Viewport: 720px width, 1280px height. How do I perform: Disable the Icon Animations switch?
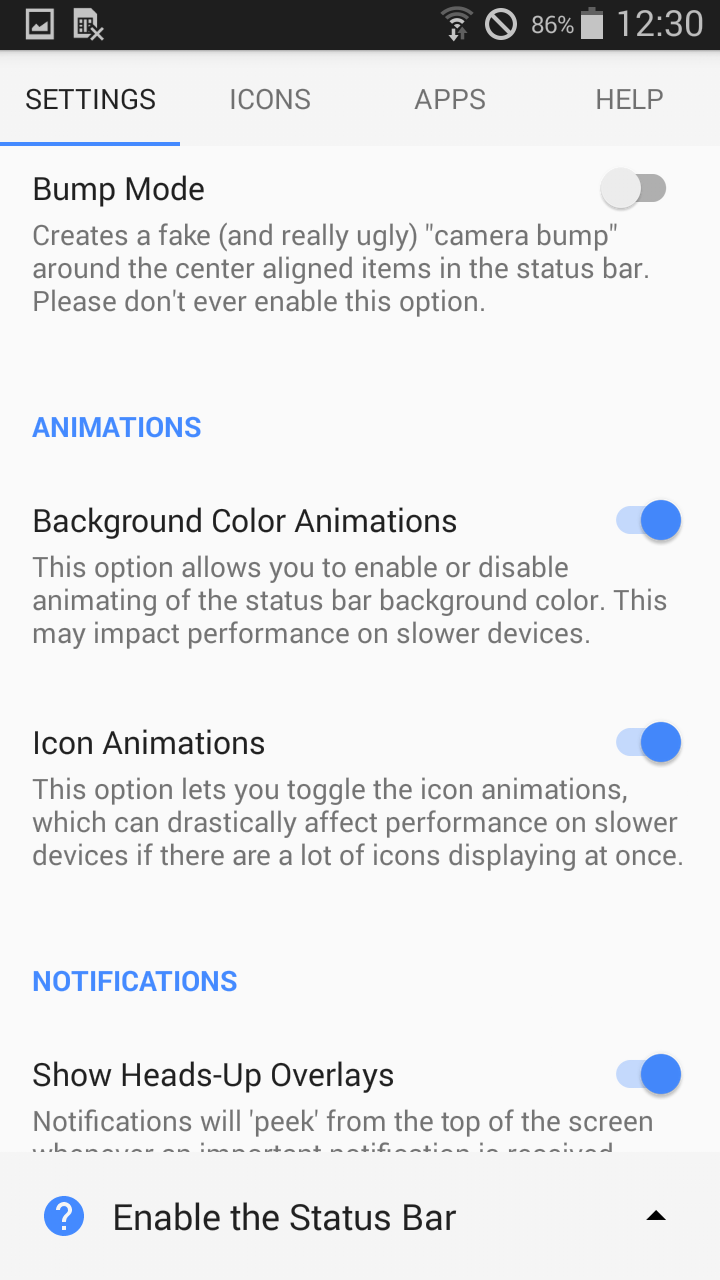[x=649, y=742]
